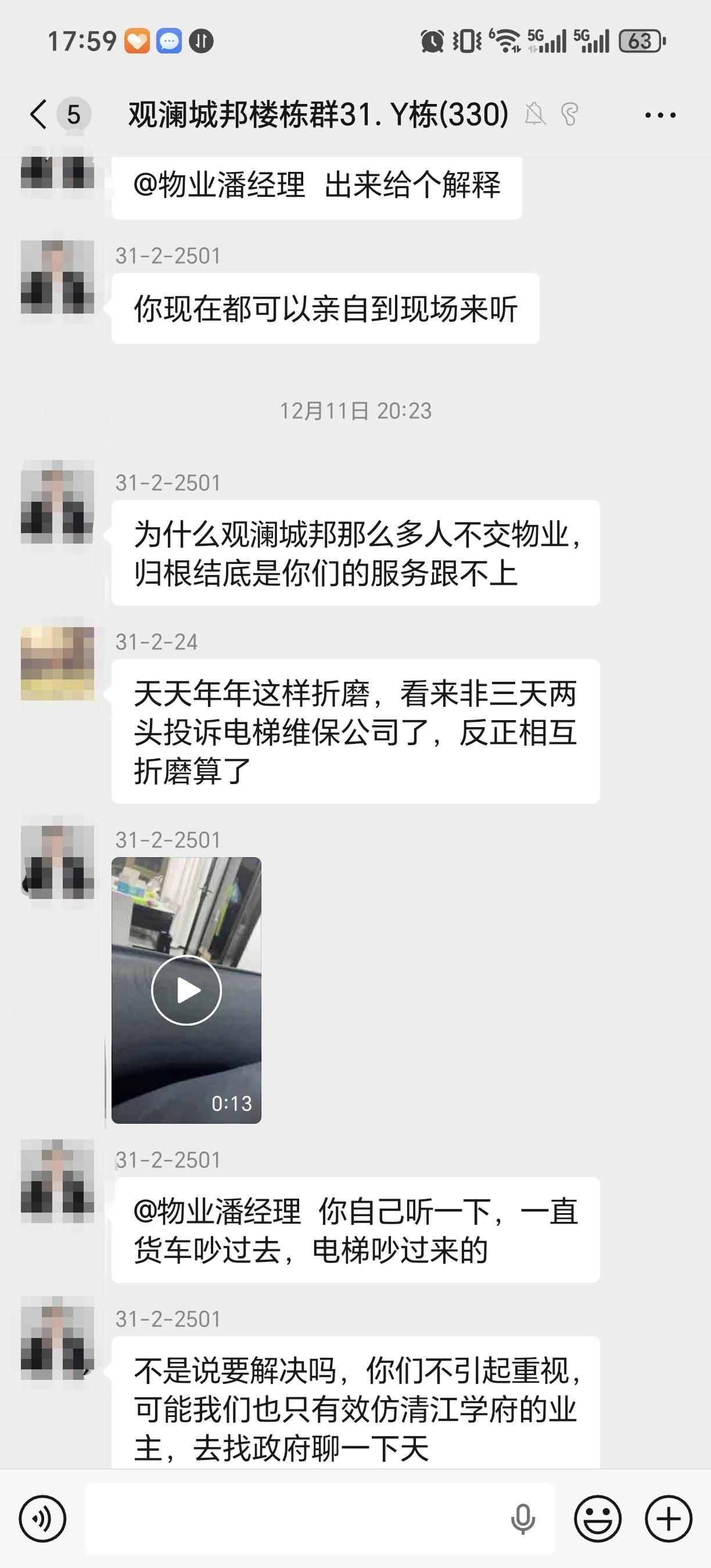Open avatar of sender 31-2-24
The image size is (711, 1568).
click(58, 663)
